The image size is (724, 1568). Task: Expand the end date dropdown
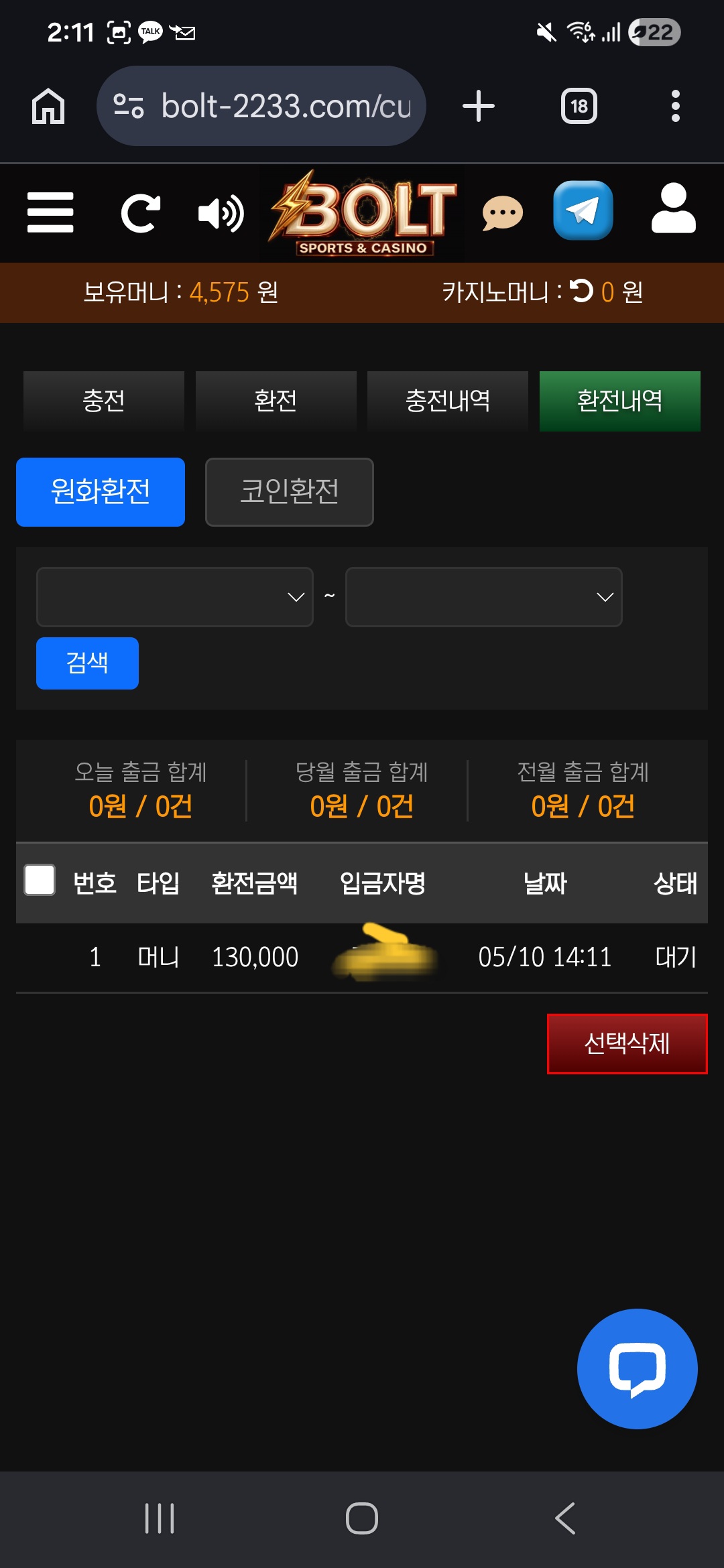[x=484, y=597]
